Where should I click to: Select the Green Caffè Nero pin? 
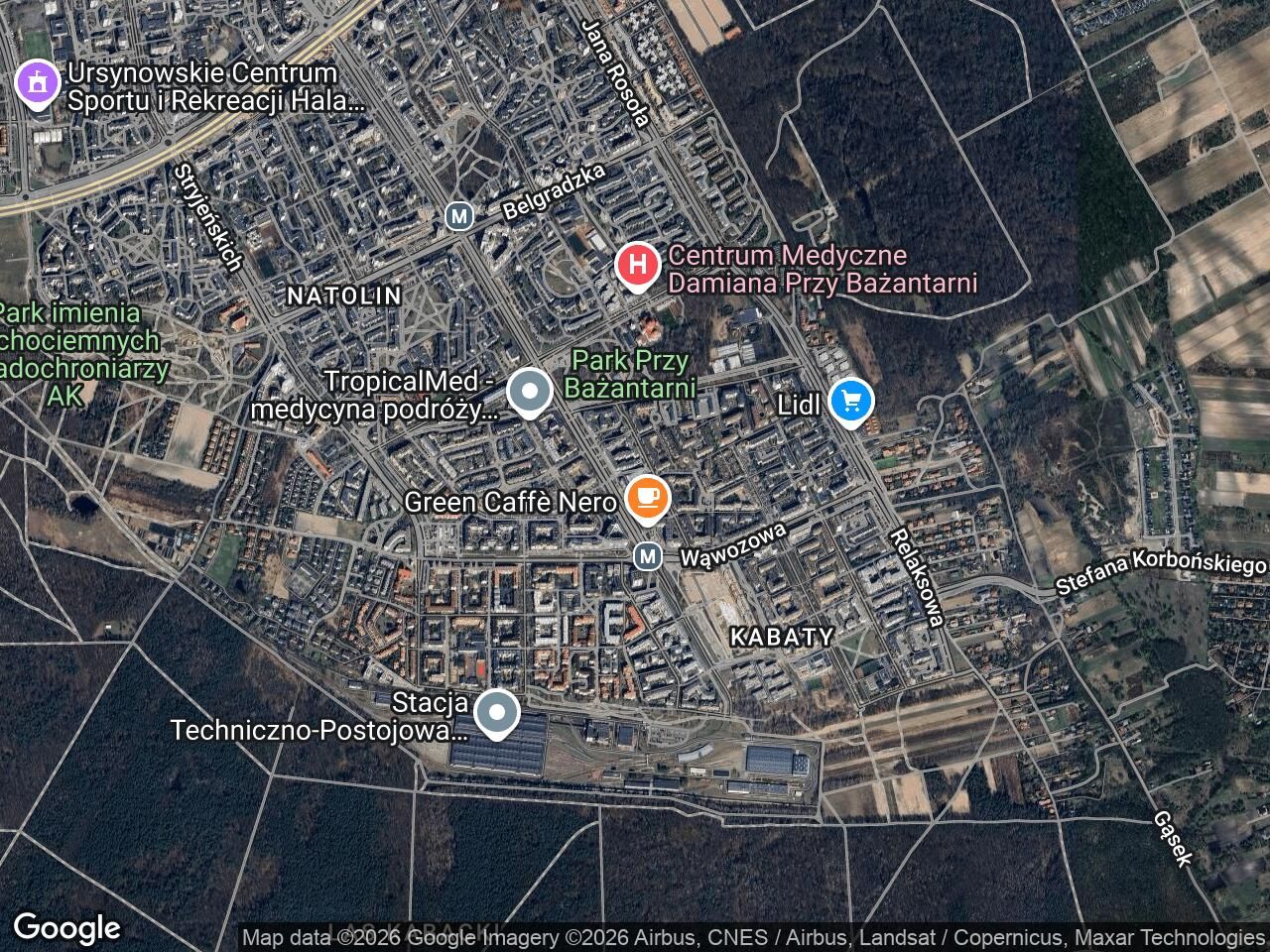[649, 498]
